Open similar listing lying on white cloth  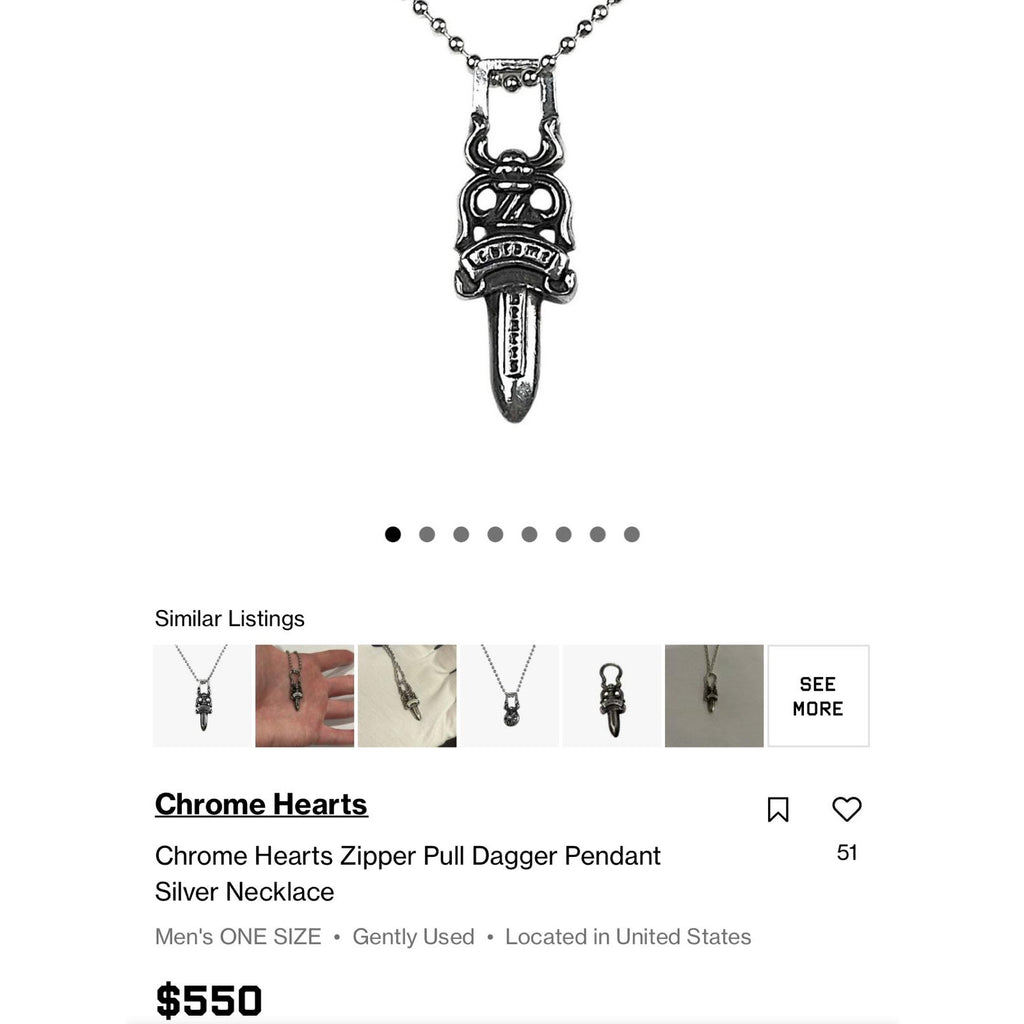pyautogui.click(x=407, y=696)
